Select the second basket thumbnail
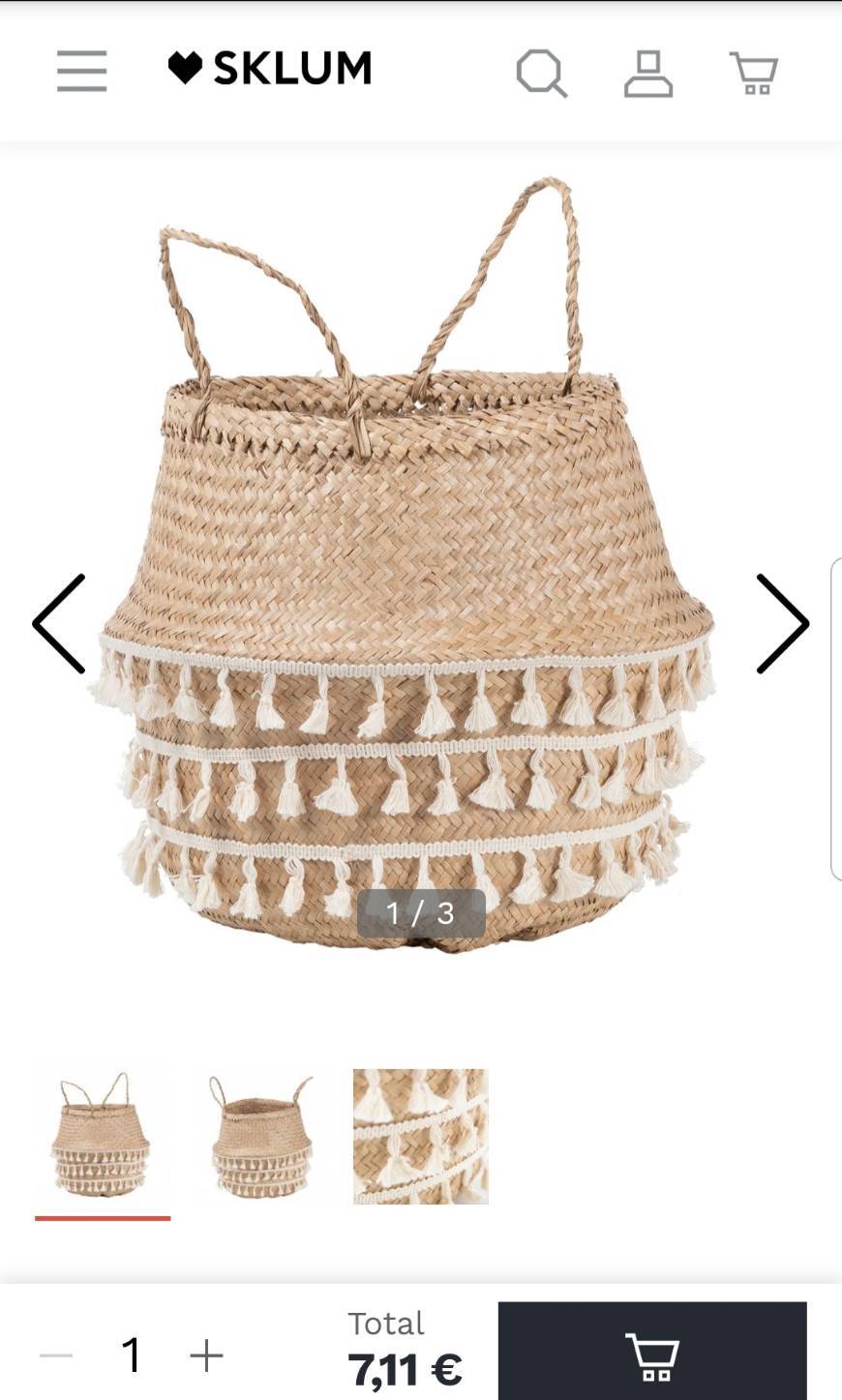Screen dimensions: 842x1400 (261, 1136)
